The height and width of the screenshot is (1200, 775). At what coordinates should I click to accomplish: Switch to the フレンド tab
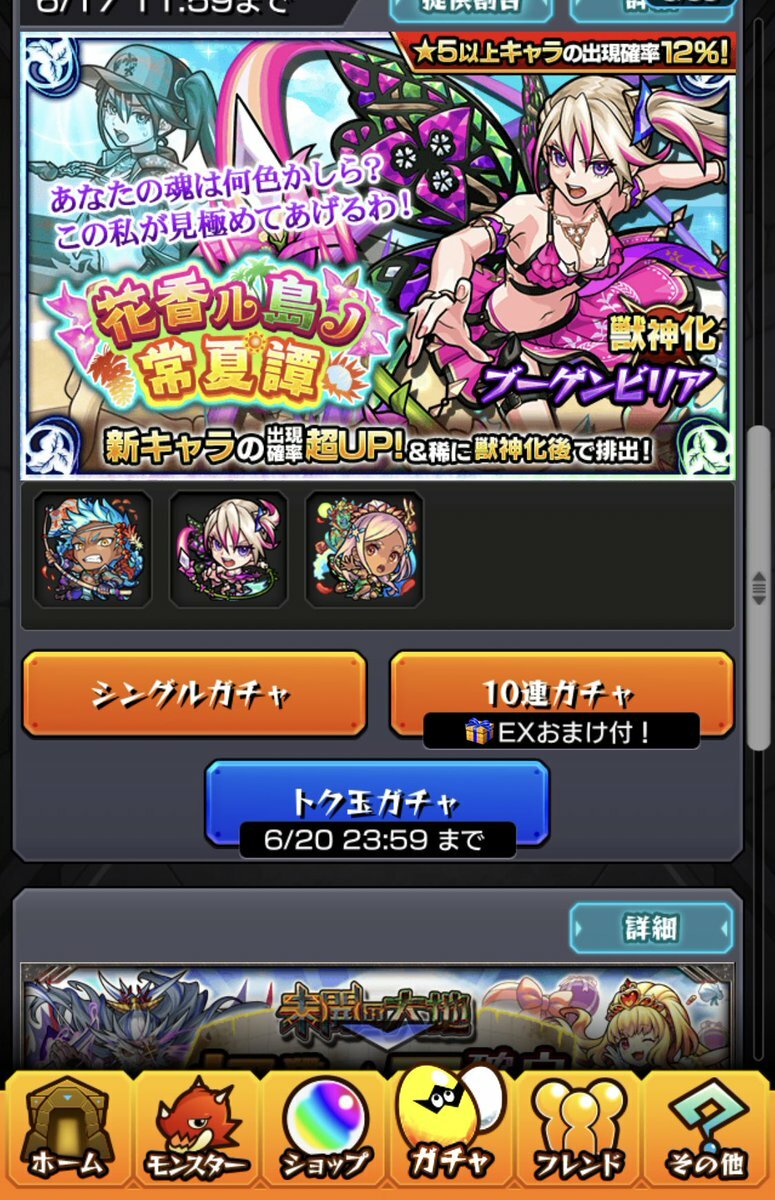[x=580, y=1135]
